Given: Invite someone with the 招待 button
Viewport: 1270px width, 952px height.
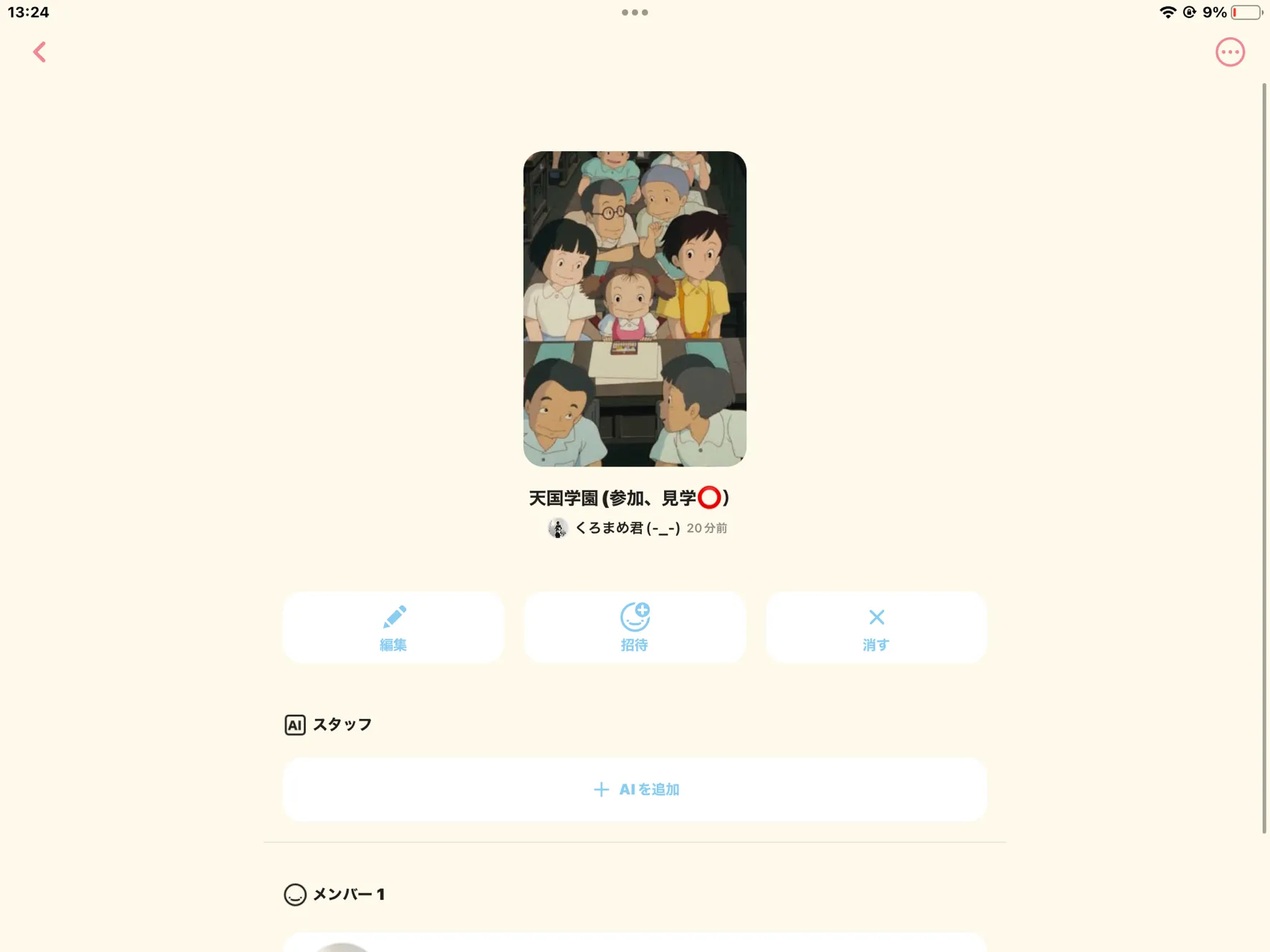Looking at the screenshot, I should 635,628.
